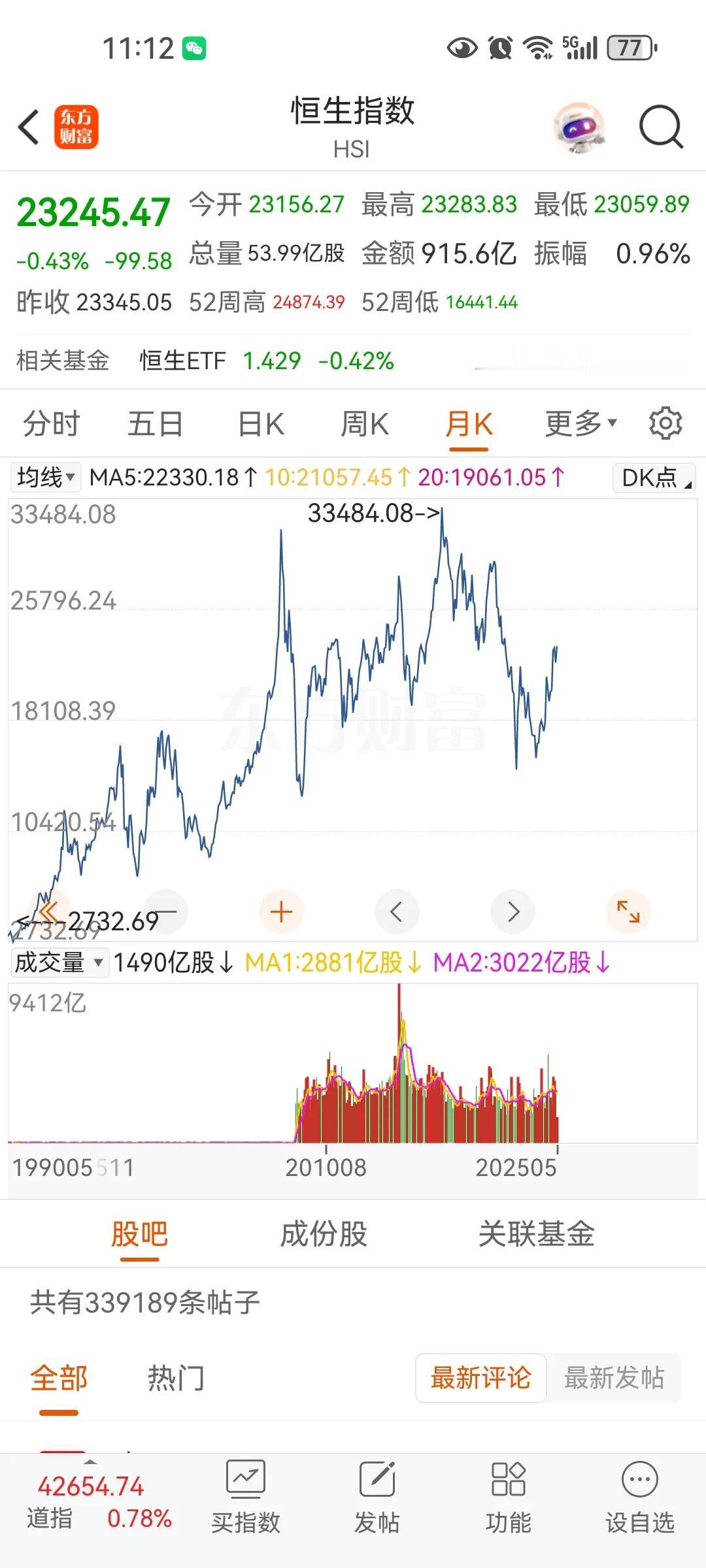
Task: Expand the 更多 chart period dropdown
Action: [x=580, y=424]
